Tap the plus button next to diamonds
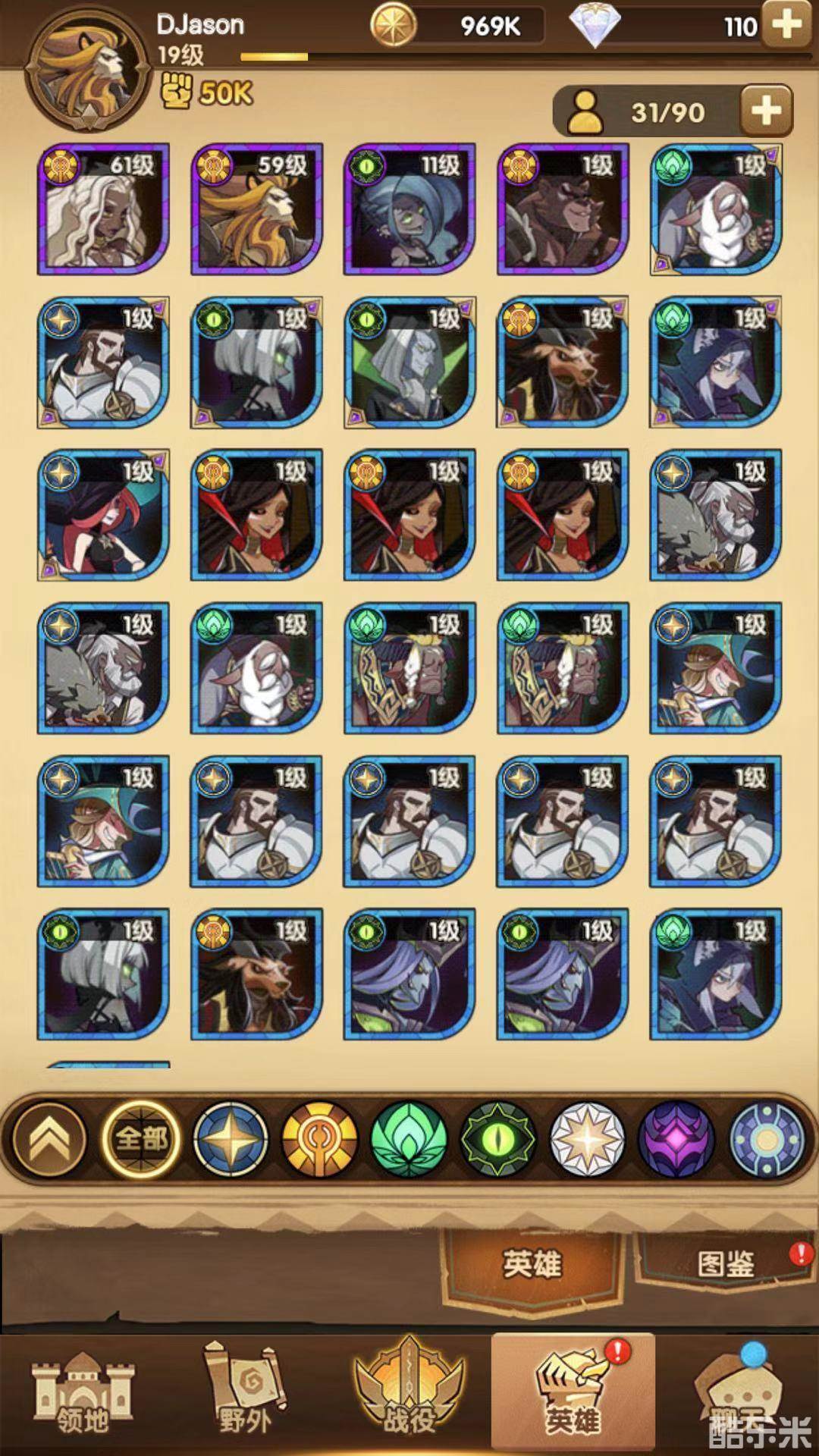Viewport: 819px width, 1456px height. (786, 25)
